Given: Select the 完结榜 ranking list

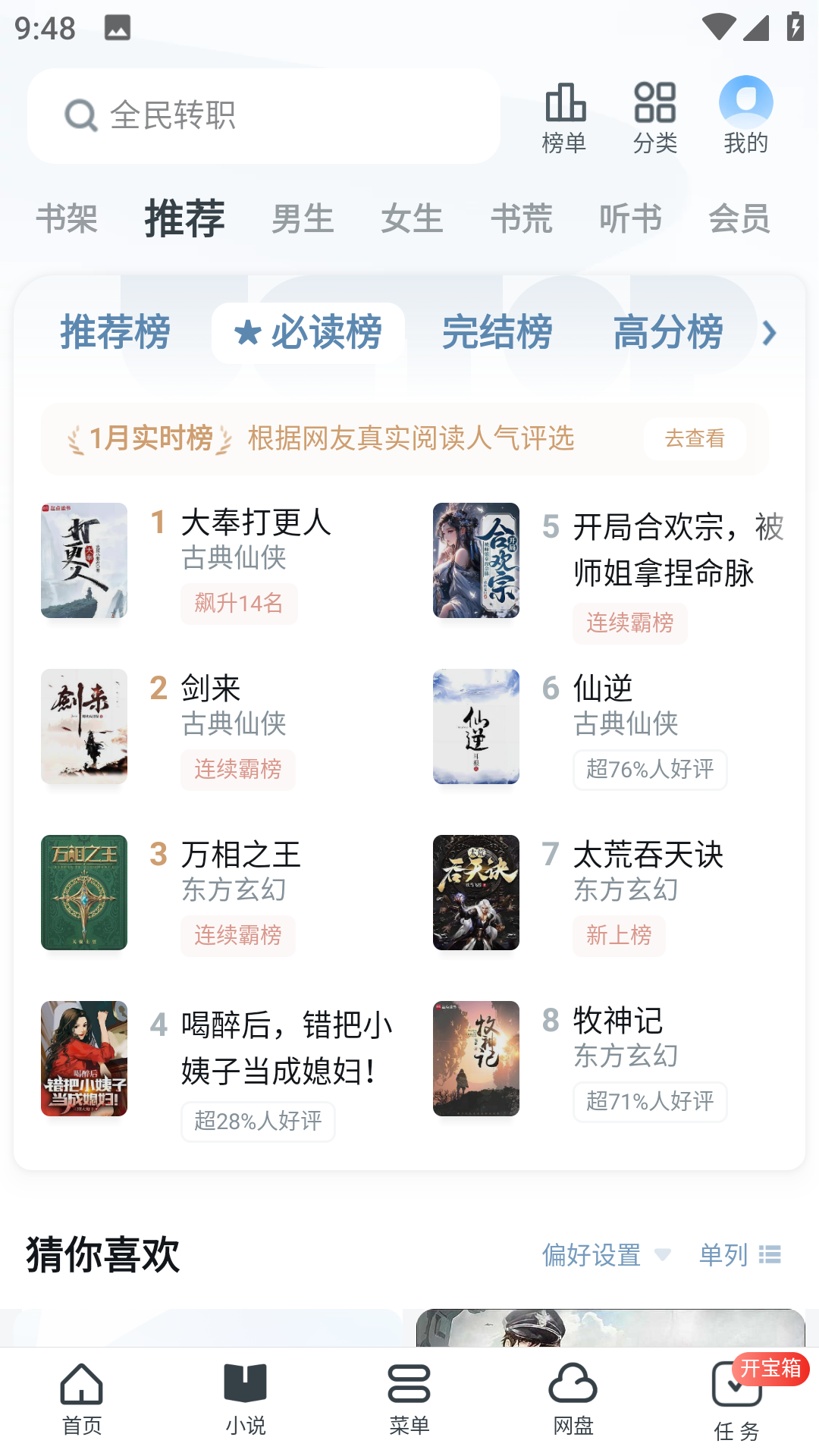Looking at the screenshot, I should click(497, 333).
